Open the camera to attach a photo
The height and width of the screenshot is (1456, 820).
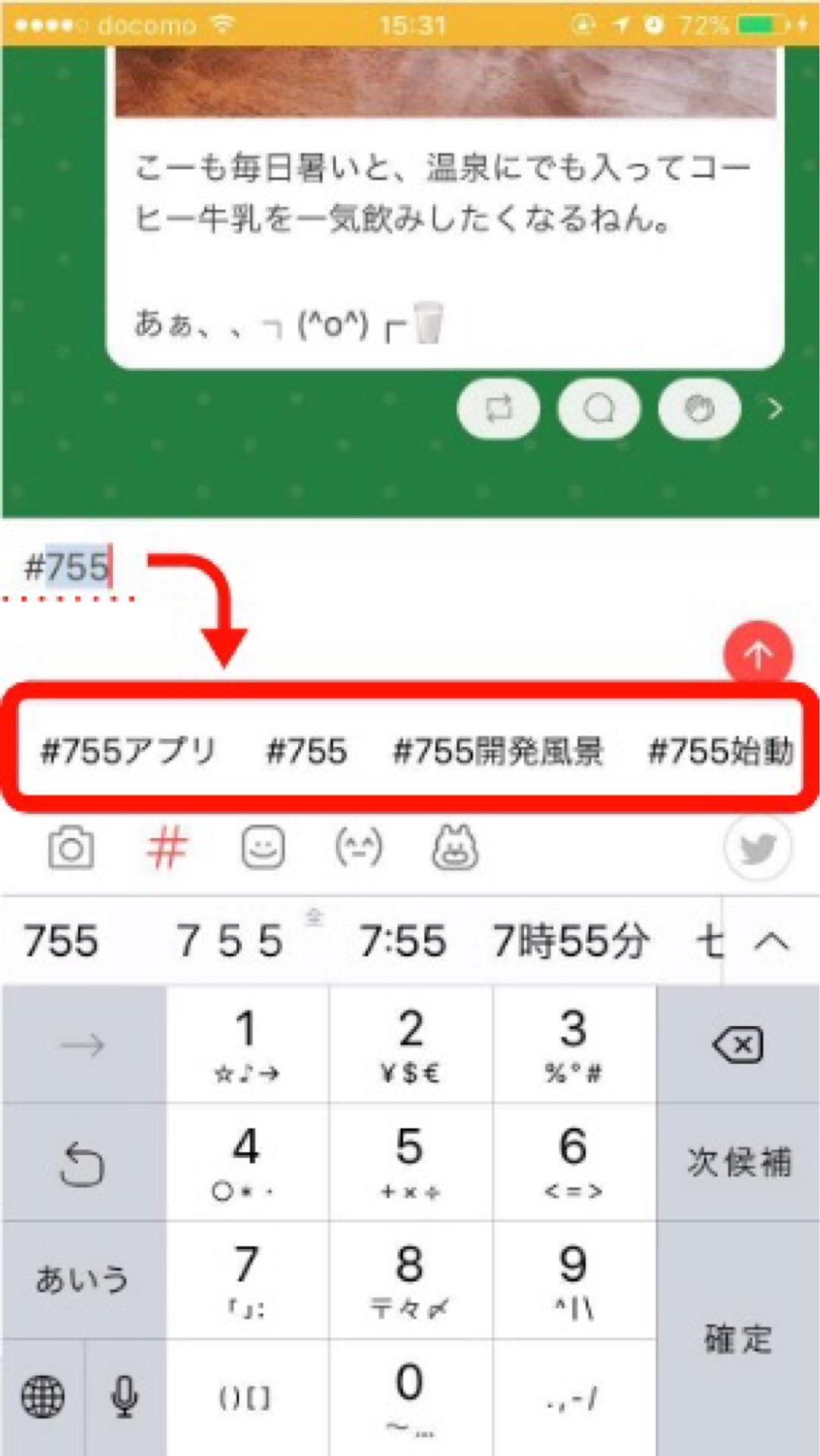71,848
